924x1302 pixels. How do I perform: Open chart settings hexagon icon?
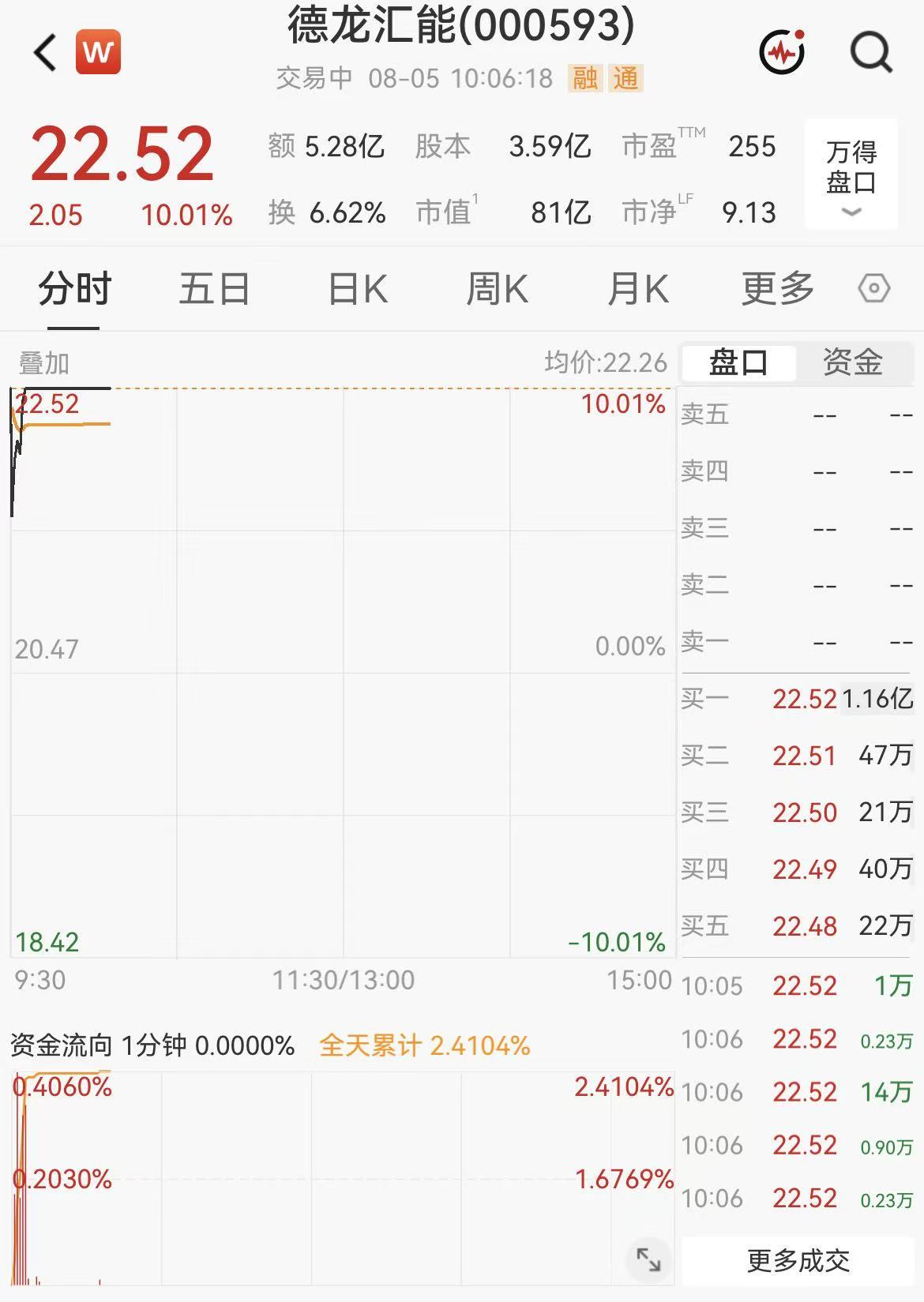(x=874, y=289)
